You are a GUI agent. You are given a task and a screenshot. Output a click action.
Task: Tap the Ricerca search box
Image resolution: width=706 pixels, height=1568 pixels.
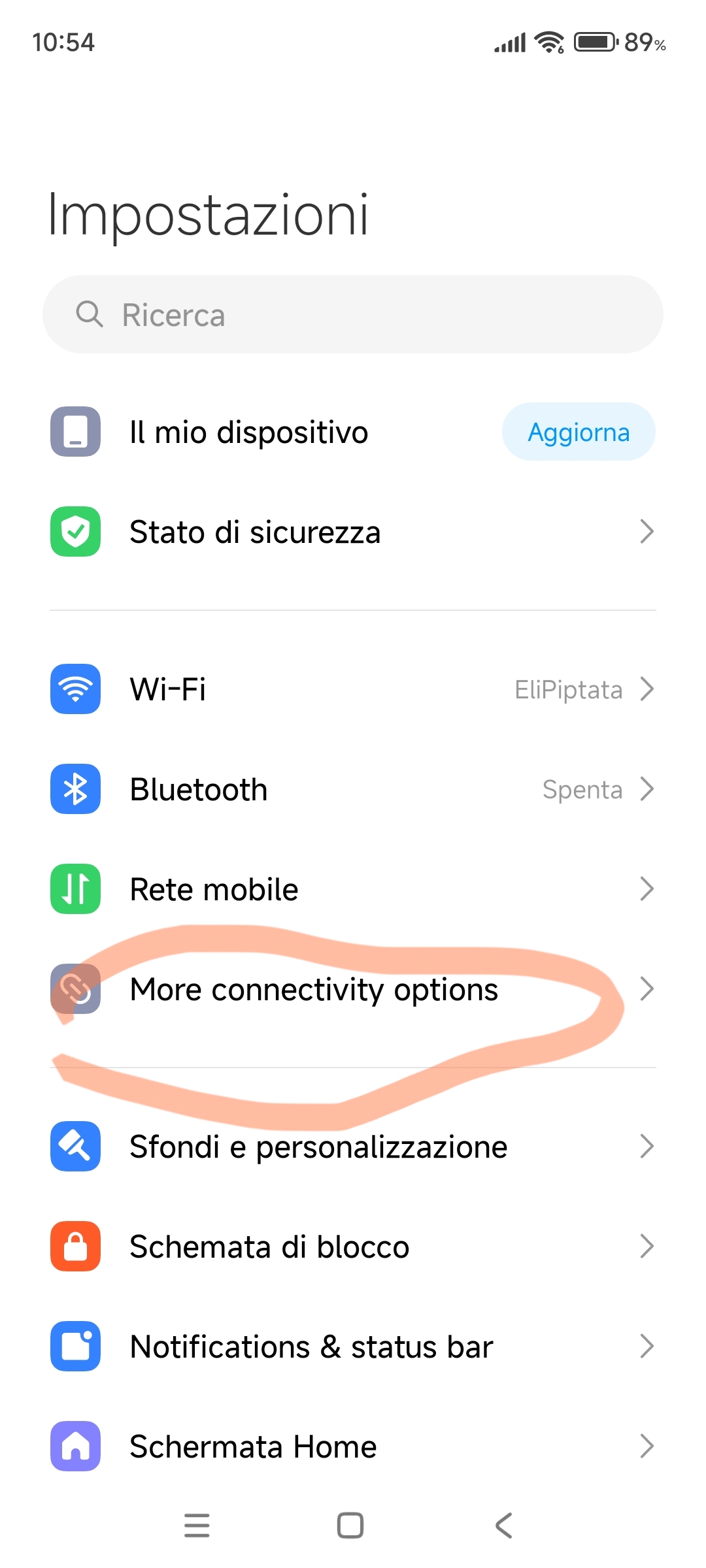(353, 314)
